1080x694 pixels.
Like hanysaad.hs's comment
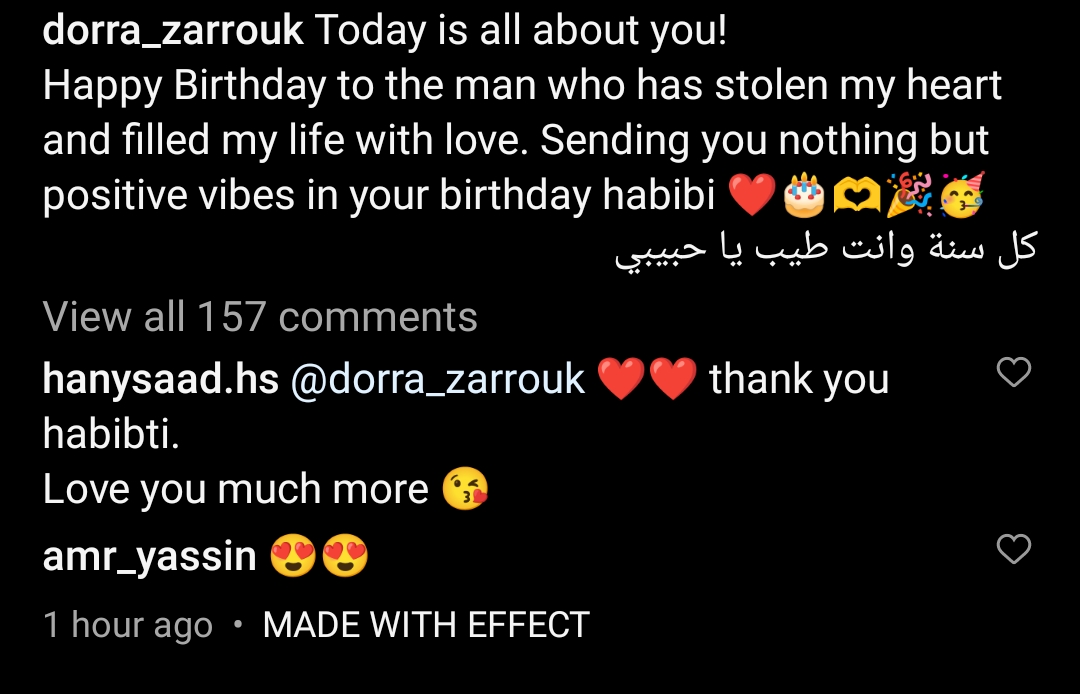click(1014, 374)
